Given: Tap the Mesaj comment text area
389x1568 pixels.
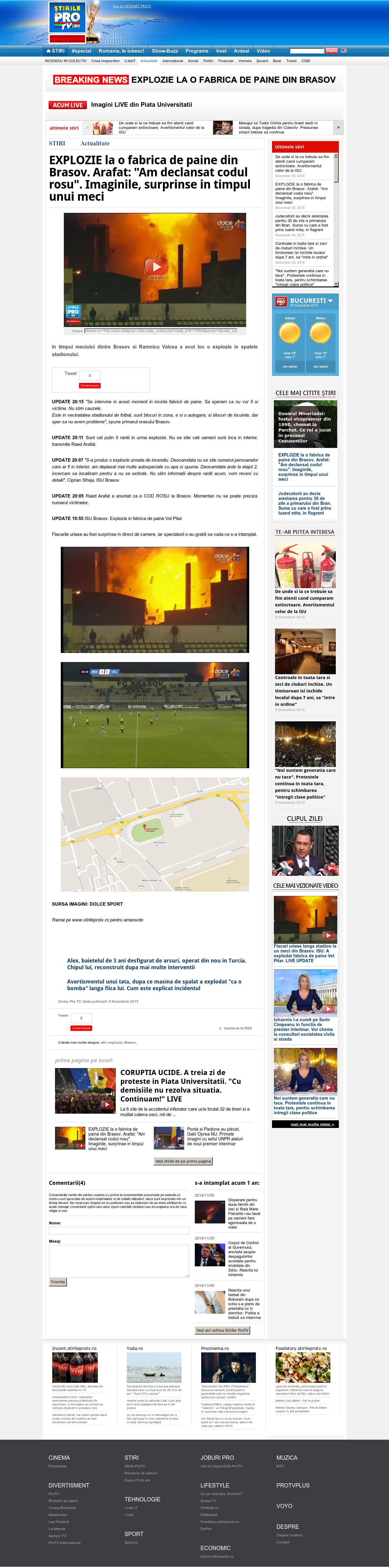Looking at the screenshot, I should [119, 1261].
